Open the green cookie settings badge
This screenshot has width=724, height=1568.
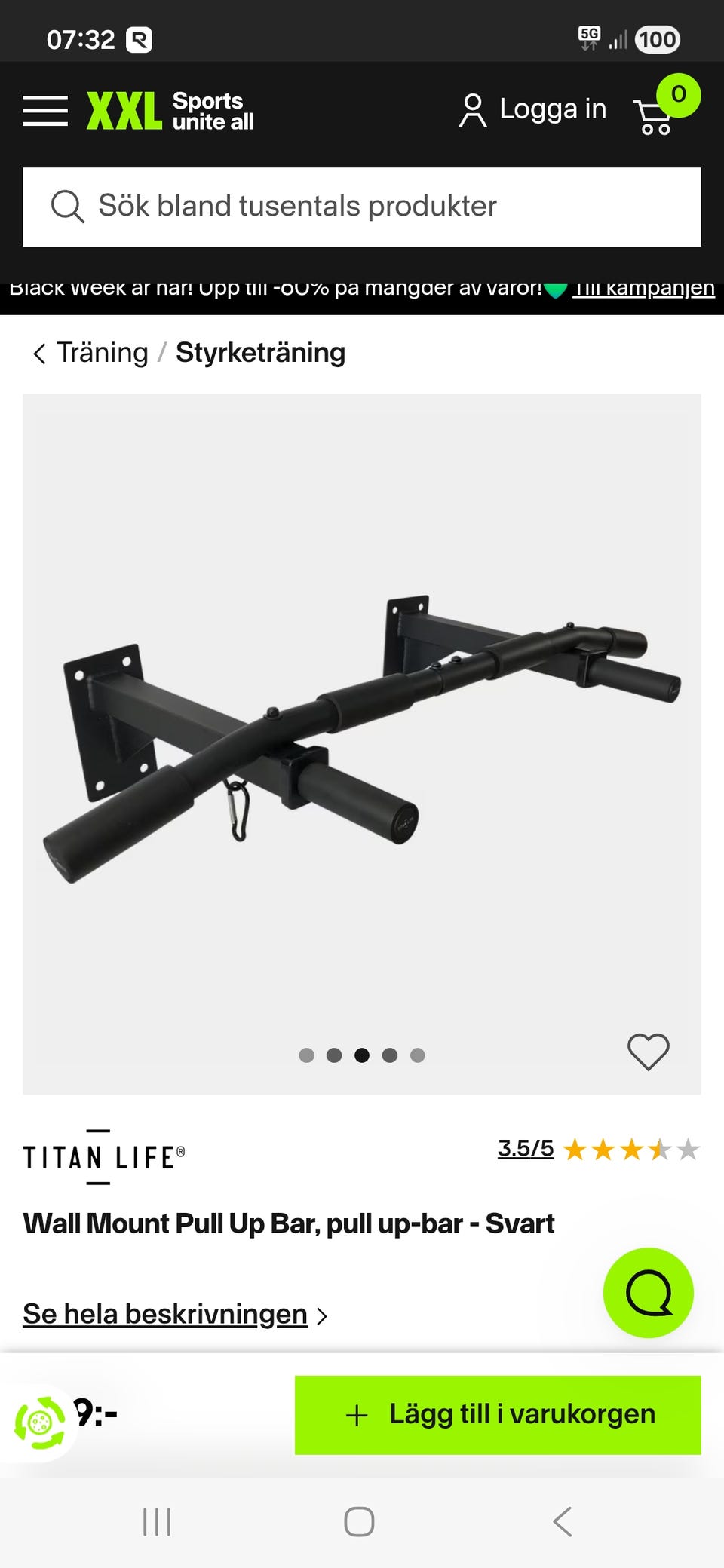pos(39,1423)
